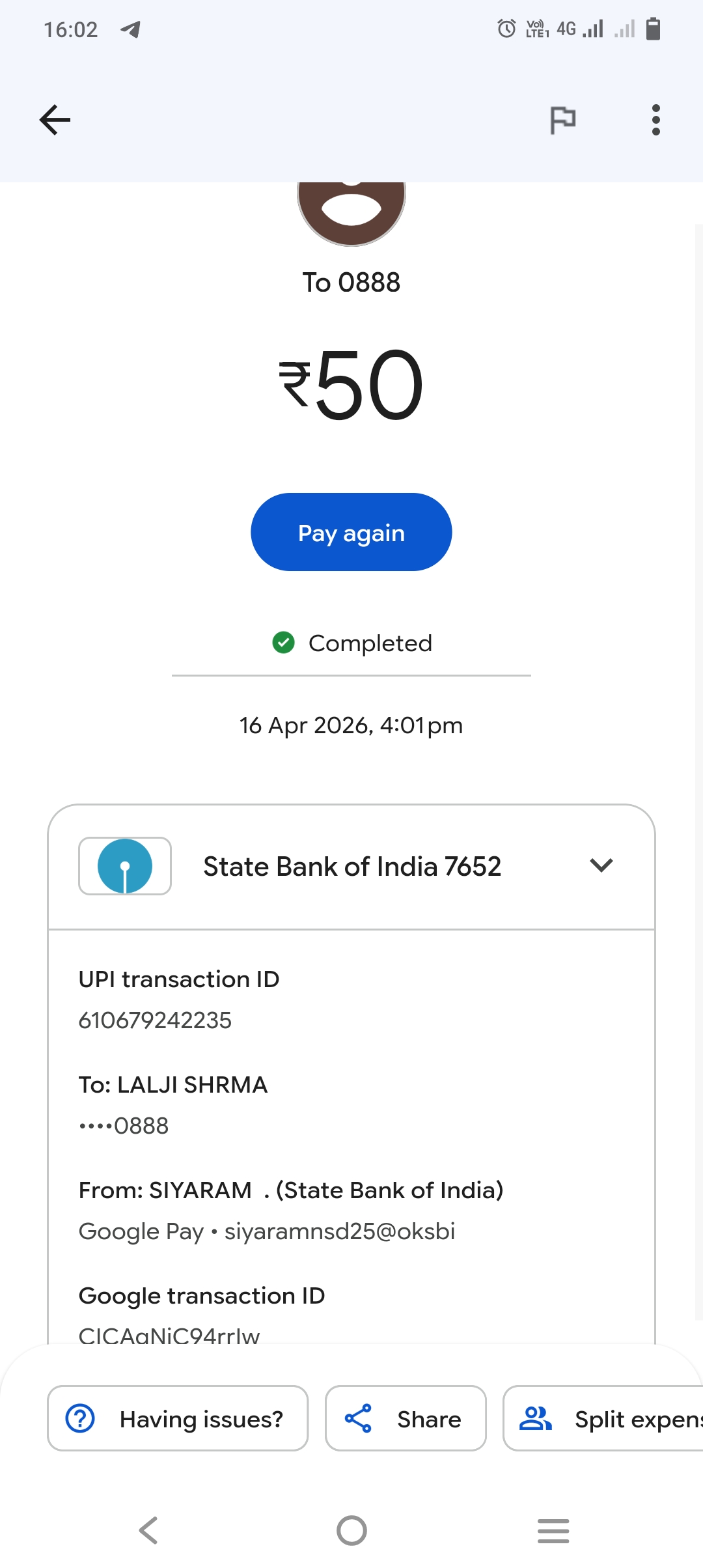This screenshot has width=703, height=1568.
Task: Go back using the top arrow
Action: pos(55,120)
